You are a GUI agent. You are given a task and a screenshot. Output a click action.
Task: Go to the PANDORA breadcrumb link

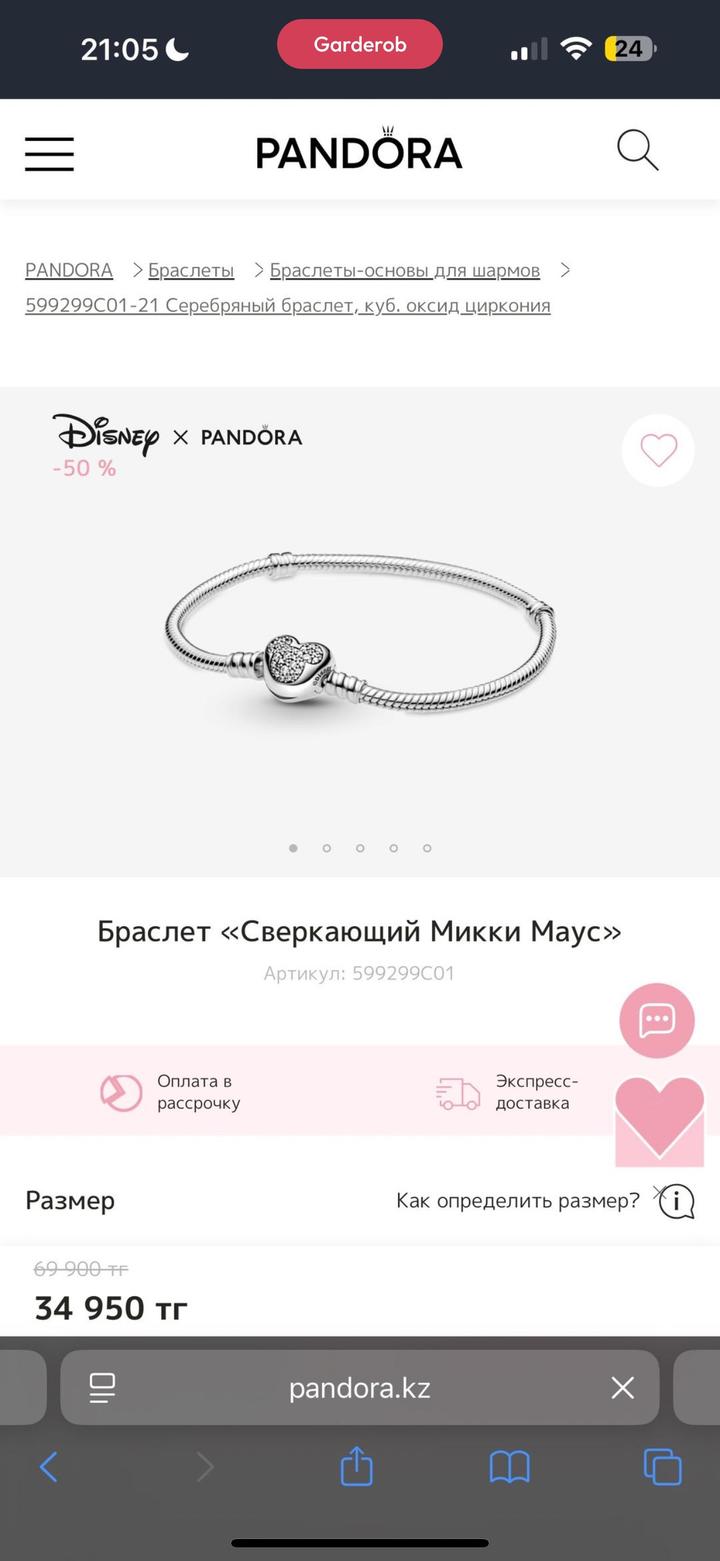[x=69, y=270]
